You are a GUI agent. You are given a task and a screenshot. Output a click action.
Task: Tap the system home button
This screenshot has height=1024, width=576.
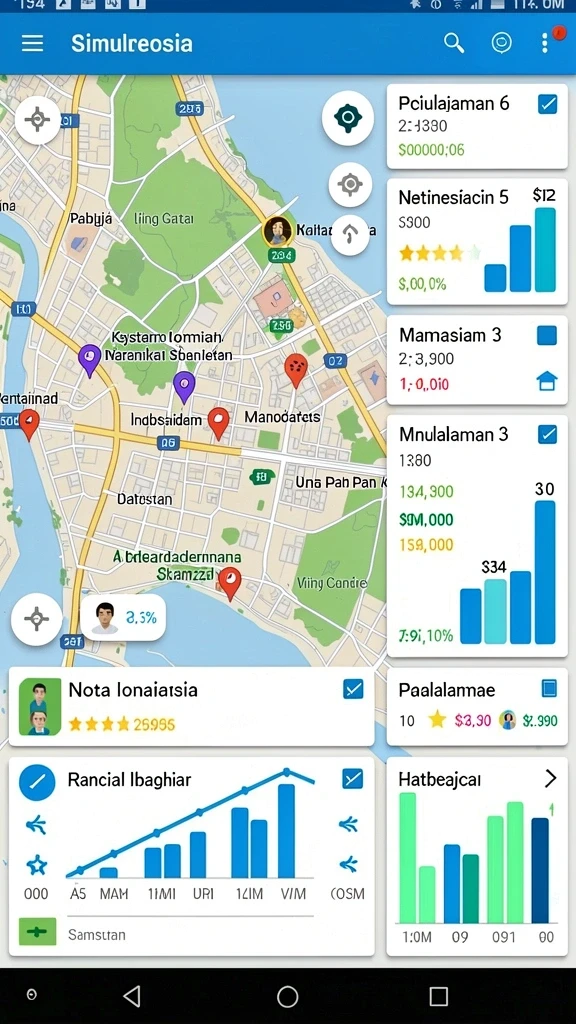click(287, 997)
